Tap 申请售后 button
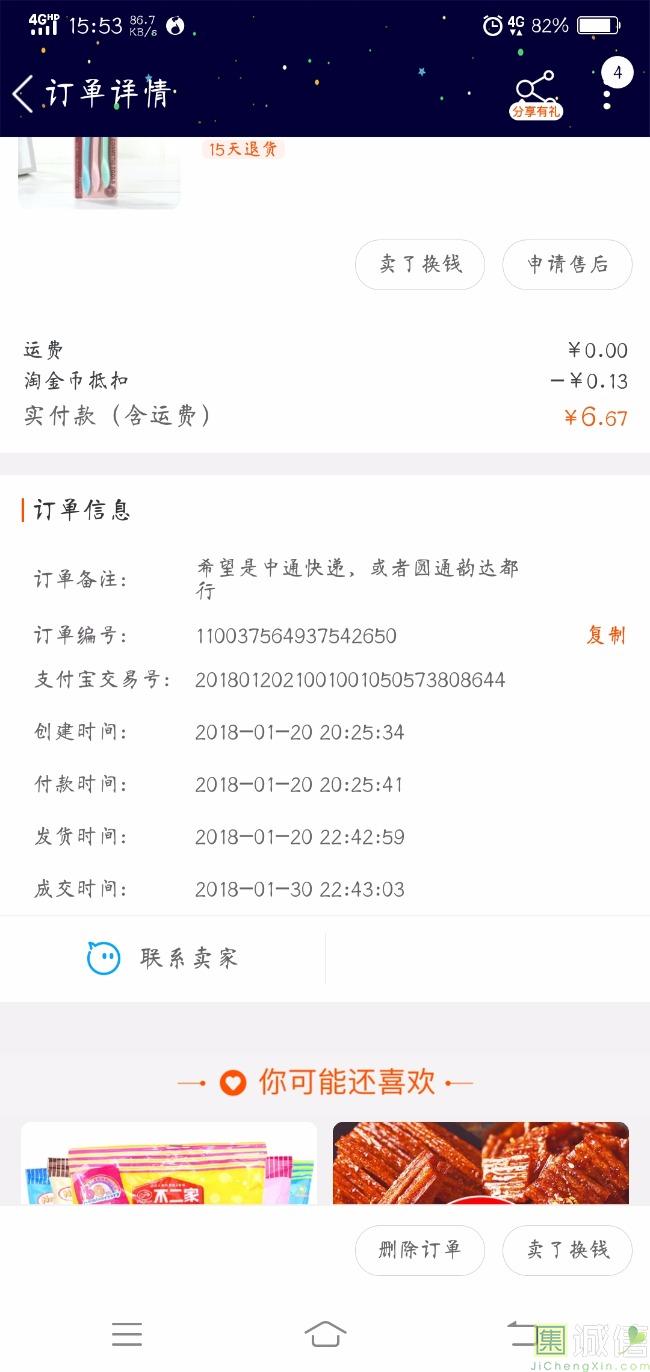Viewport: 650px width, 1372px height. [x=567, y=264]
